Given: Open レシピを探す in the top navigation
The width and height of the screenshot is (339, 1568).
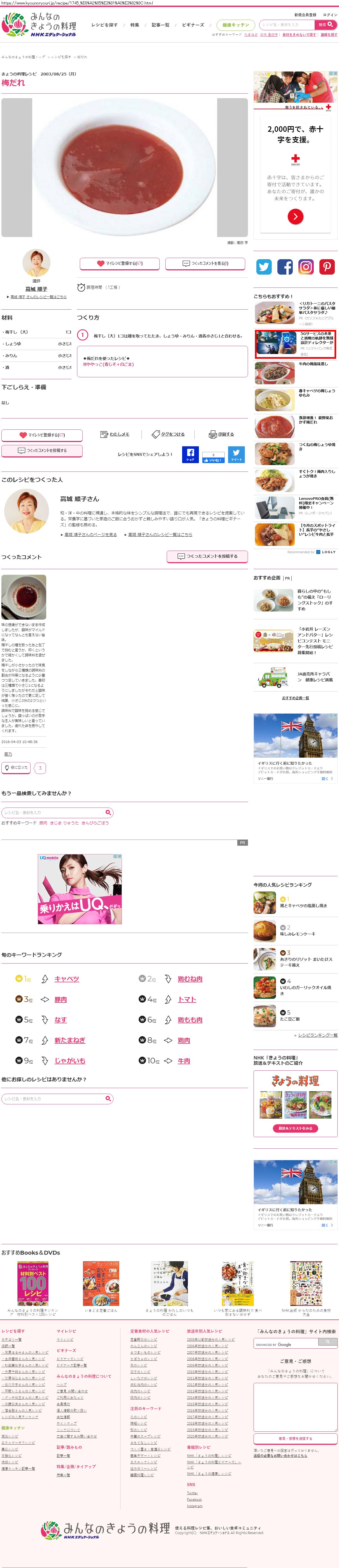Looking at the screenshot, I should [x=105, y=25].
